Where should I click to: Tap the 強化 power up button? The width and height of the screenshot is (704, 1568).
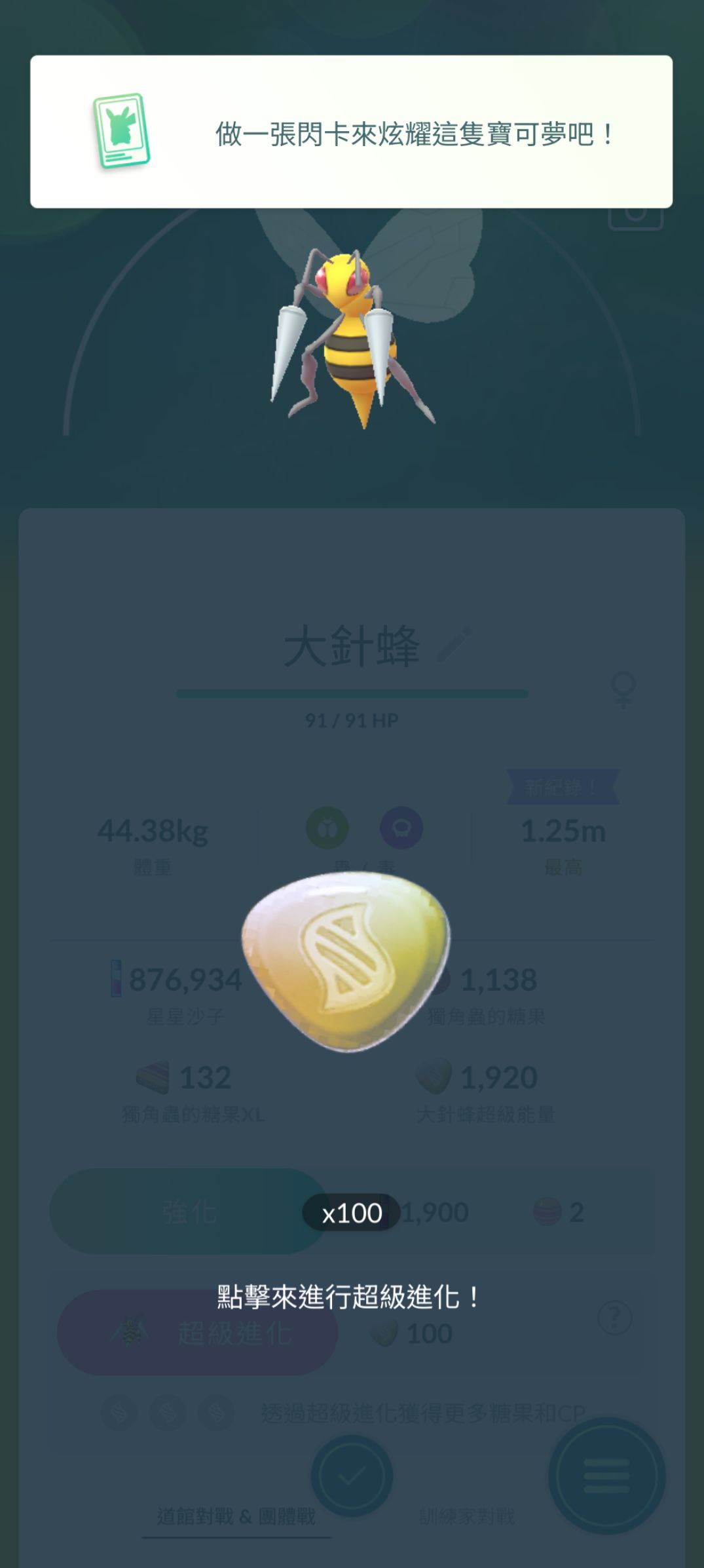[x=189, y=1212]
